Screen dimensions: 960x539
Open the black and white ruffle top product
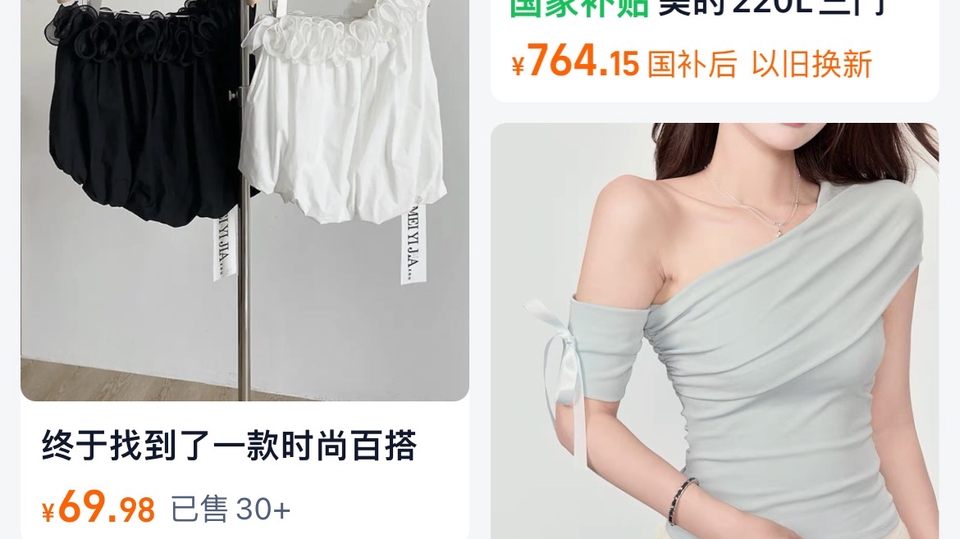(x=245, y=200)
